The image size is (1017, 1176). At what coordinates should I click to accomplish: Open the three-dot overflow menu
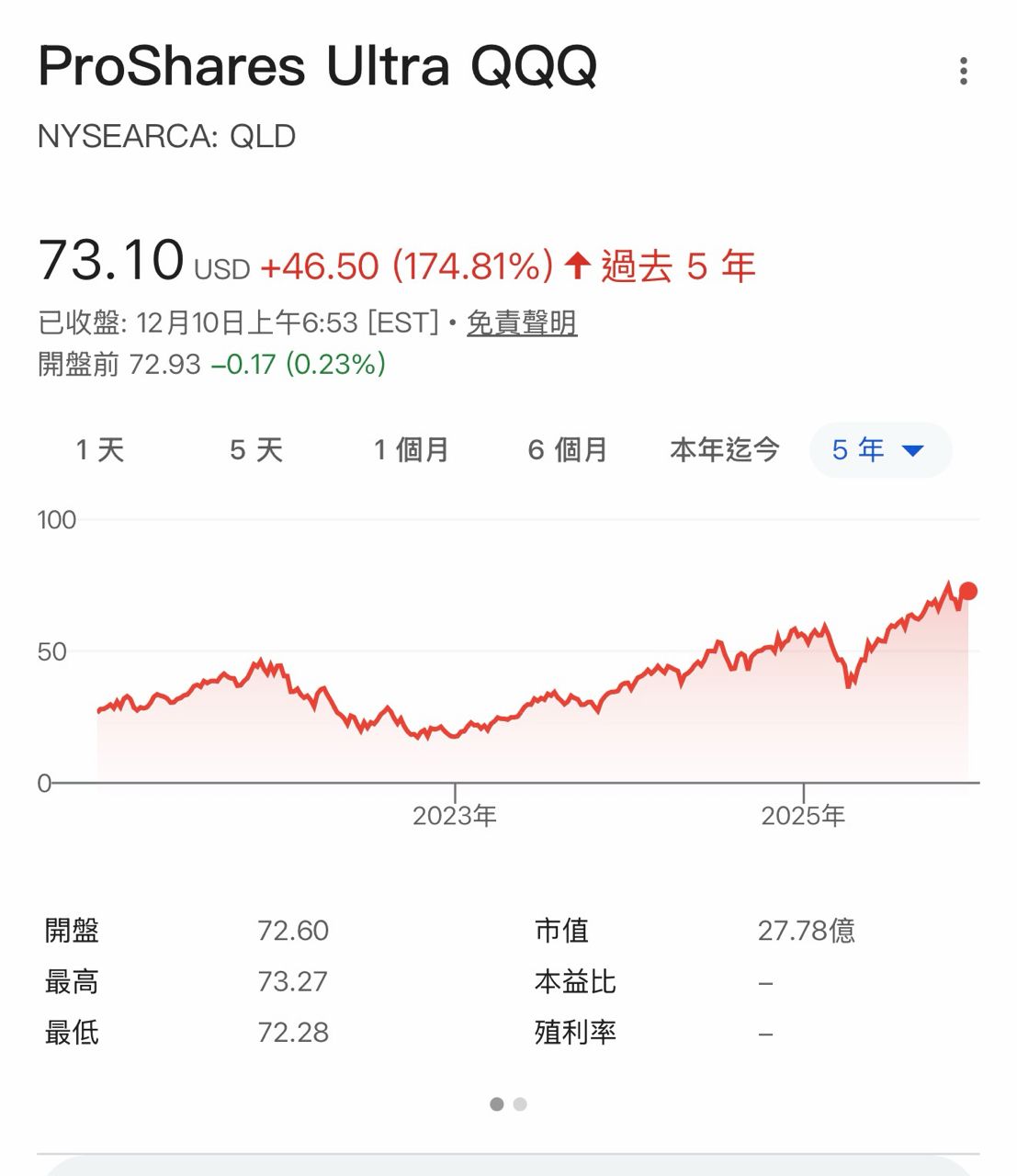pos(963,71)
